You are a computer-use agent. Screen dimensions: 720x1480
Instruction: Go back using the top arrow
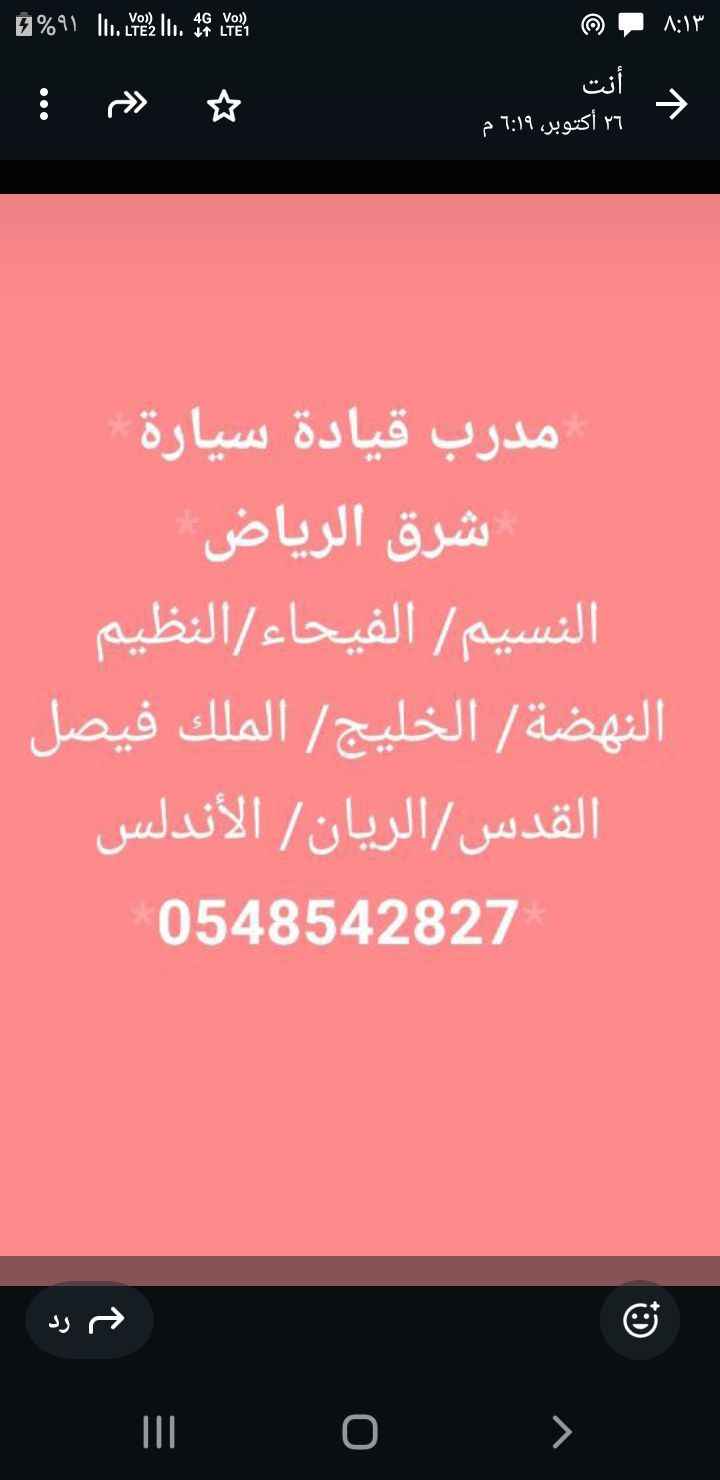tap(671, 104)
